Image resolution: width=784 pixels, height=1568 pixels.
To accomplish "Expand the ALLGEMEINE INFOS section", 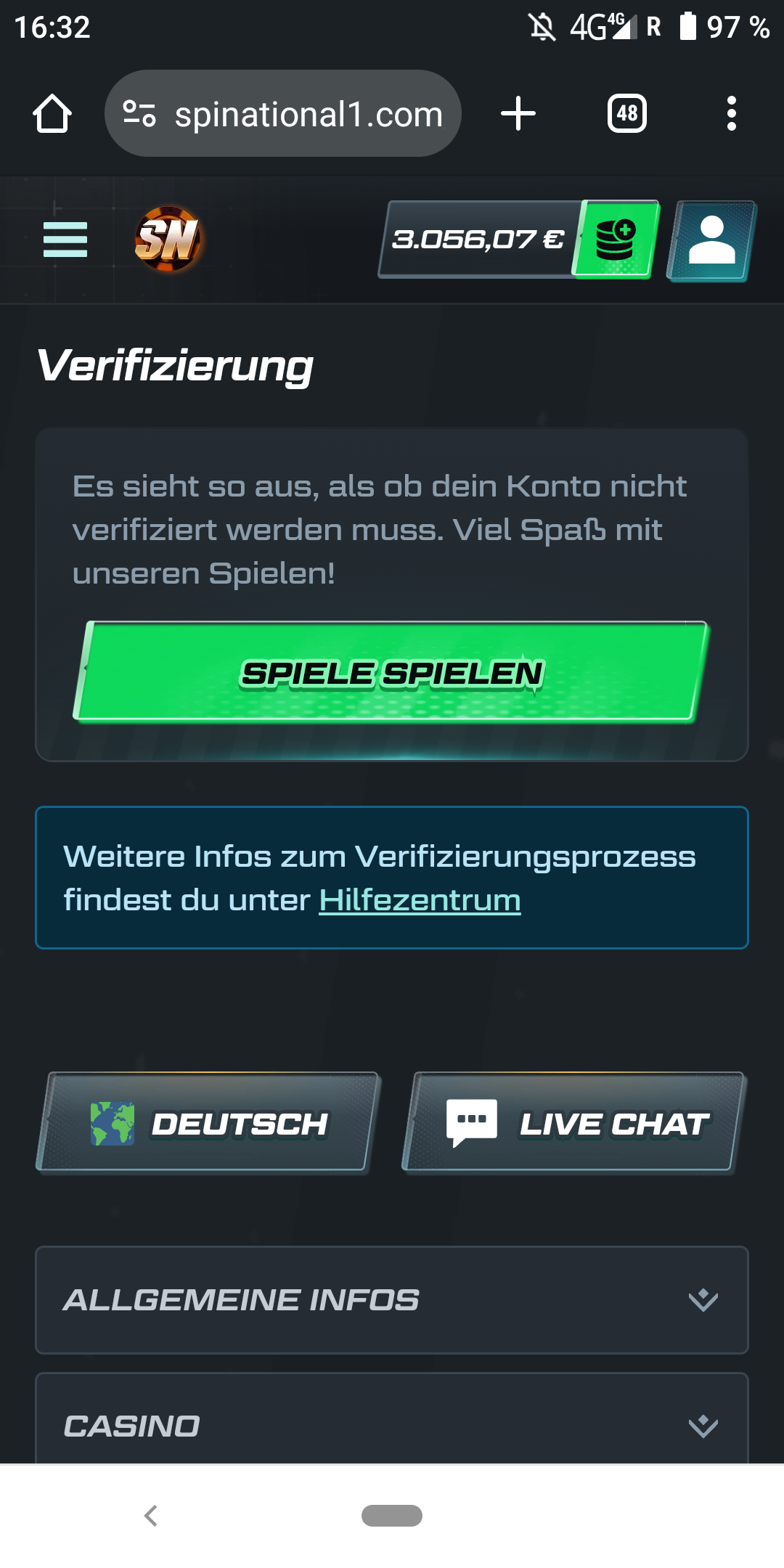I will coord(392,1299).
